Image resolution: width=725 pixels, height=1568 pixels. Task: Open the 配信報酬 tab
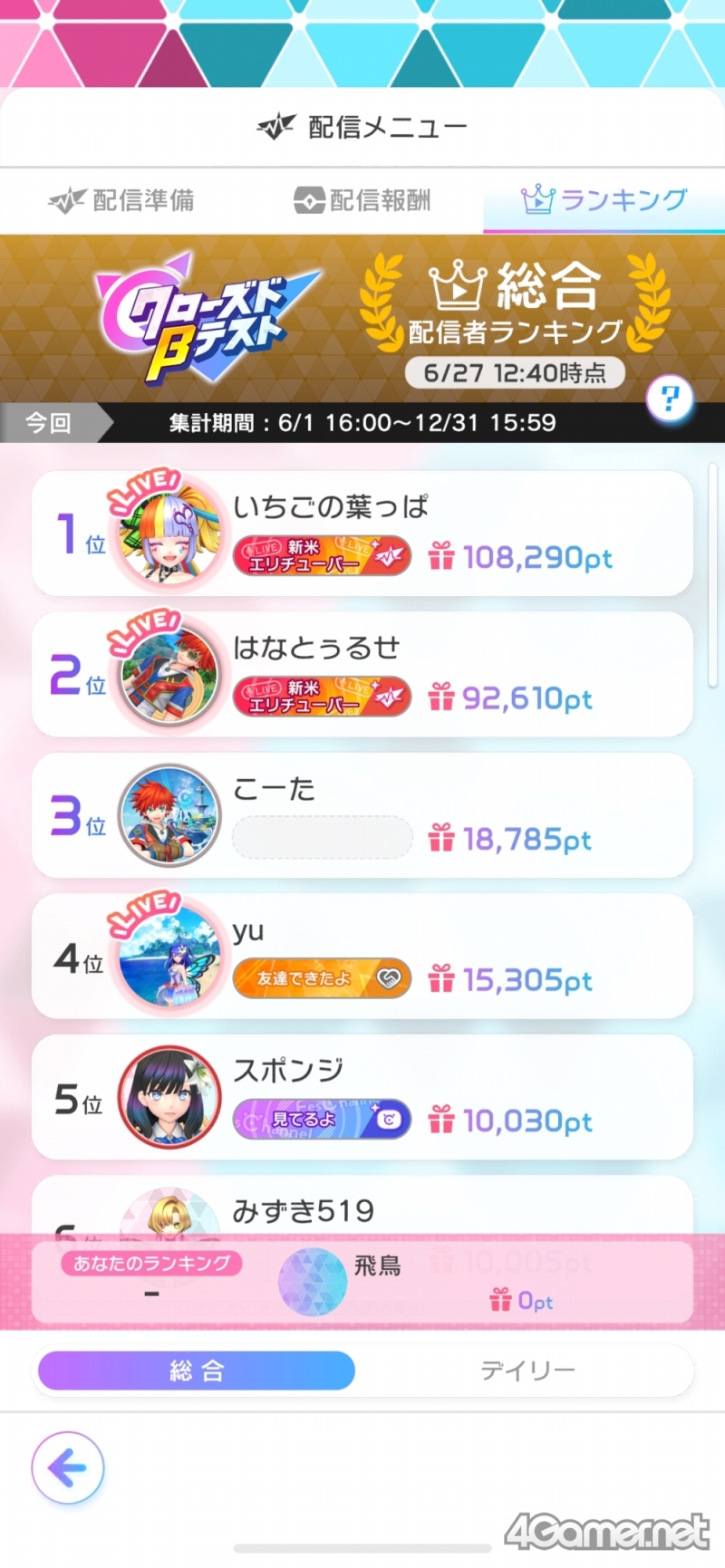click(362, 200)
